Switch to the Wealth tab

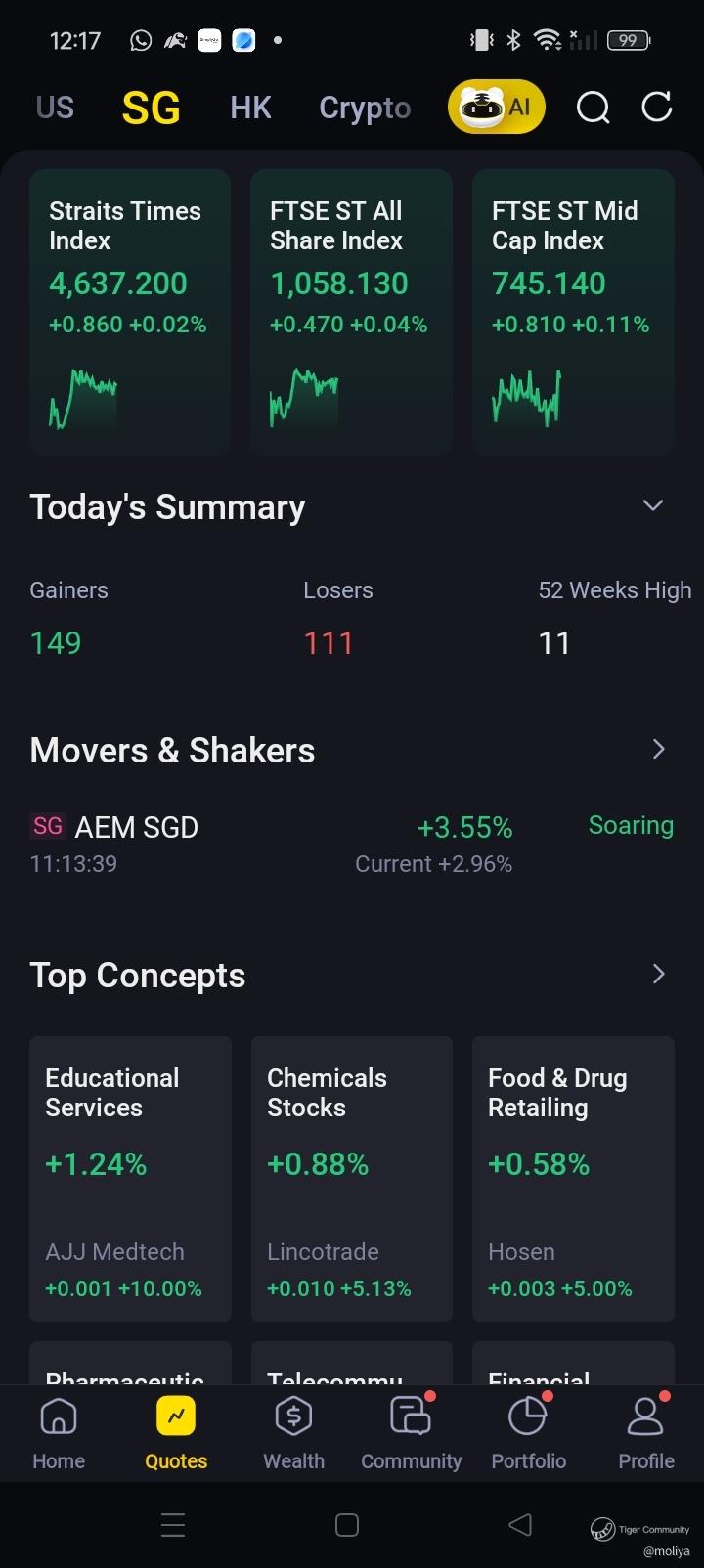click(x=293, y=1433)
